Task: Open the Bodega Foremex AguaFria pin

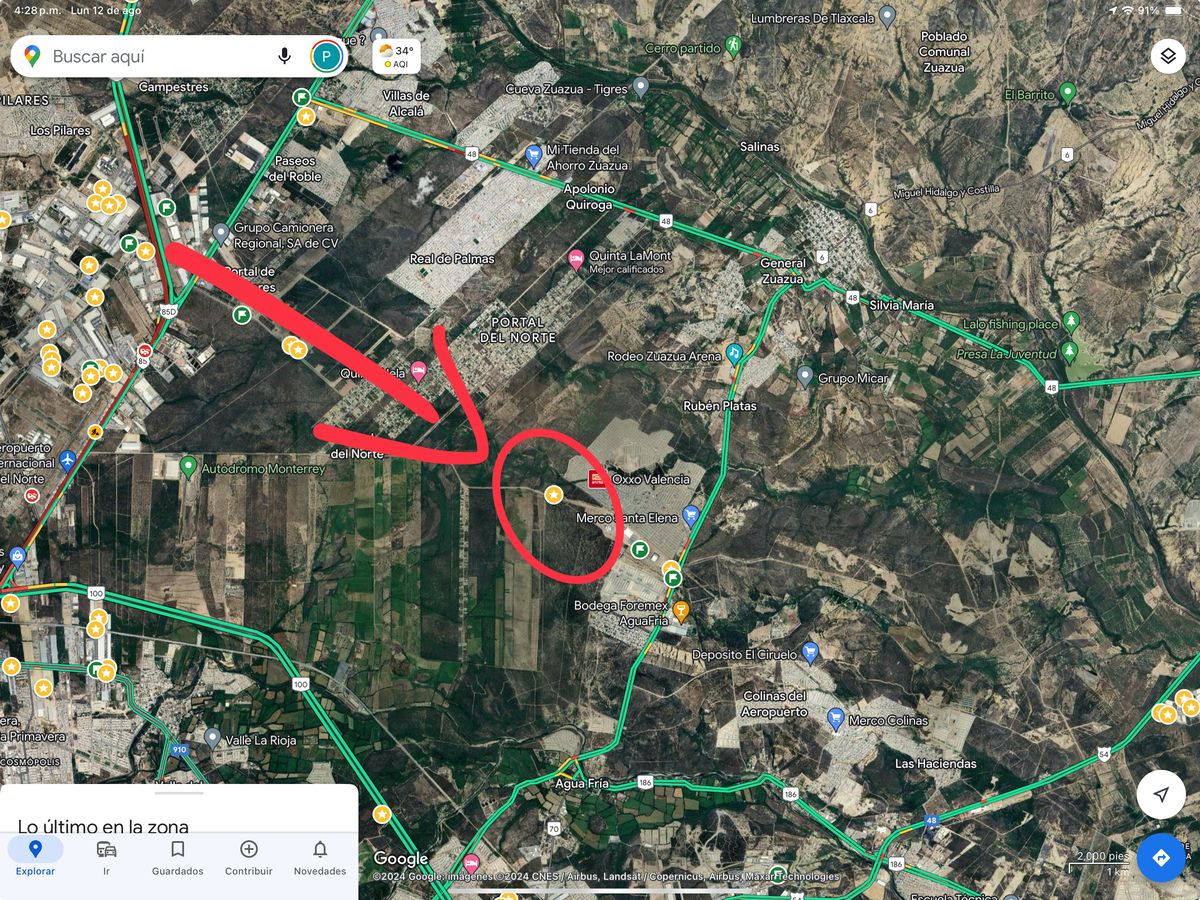Action: click(x=681, y=610)
